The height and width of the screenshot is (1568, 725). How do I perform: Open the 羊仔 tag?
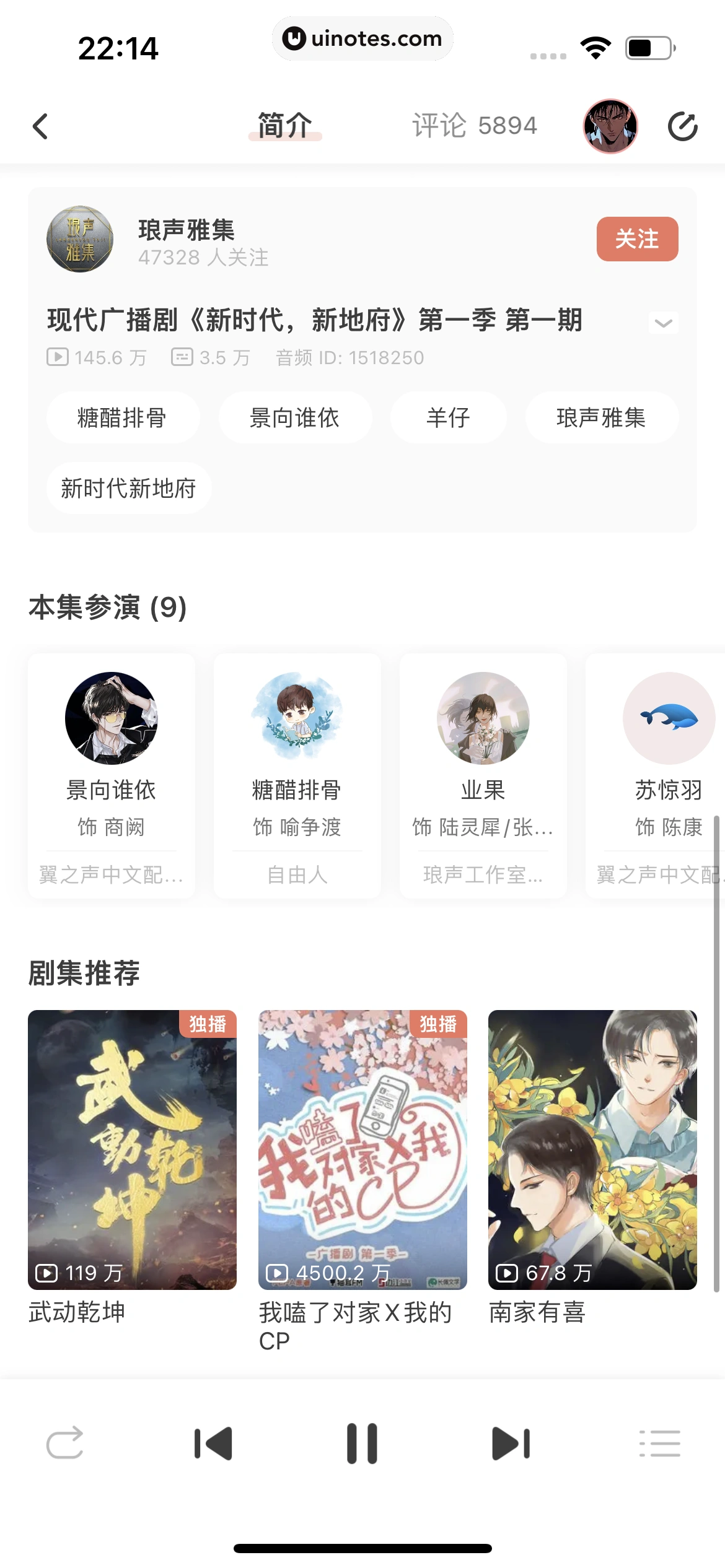[x=448, y=418]
